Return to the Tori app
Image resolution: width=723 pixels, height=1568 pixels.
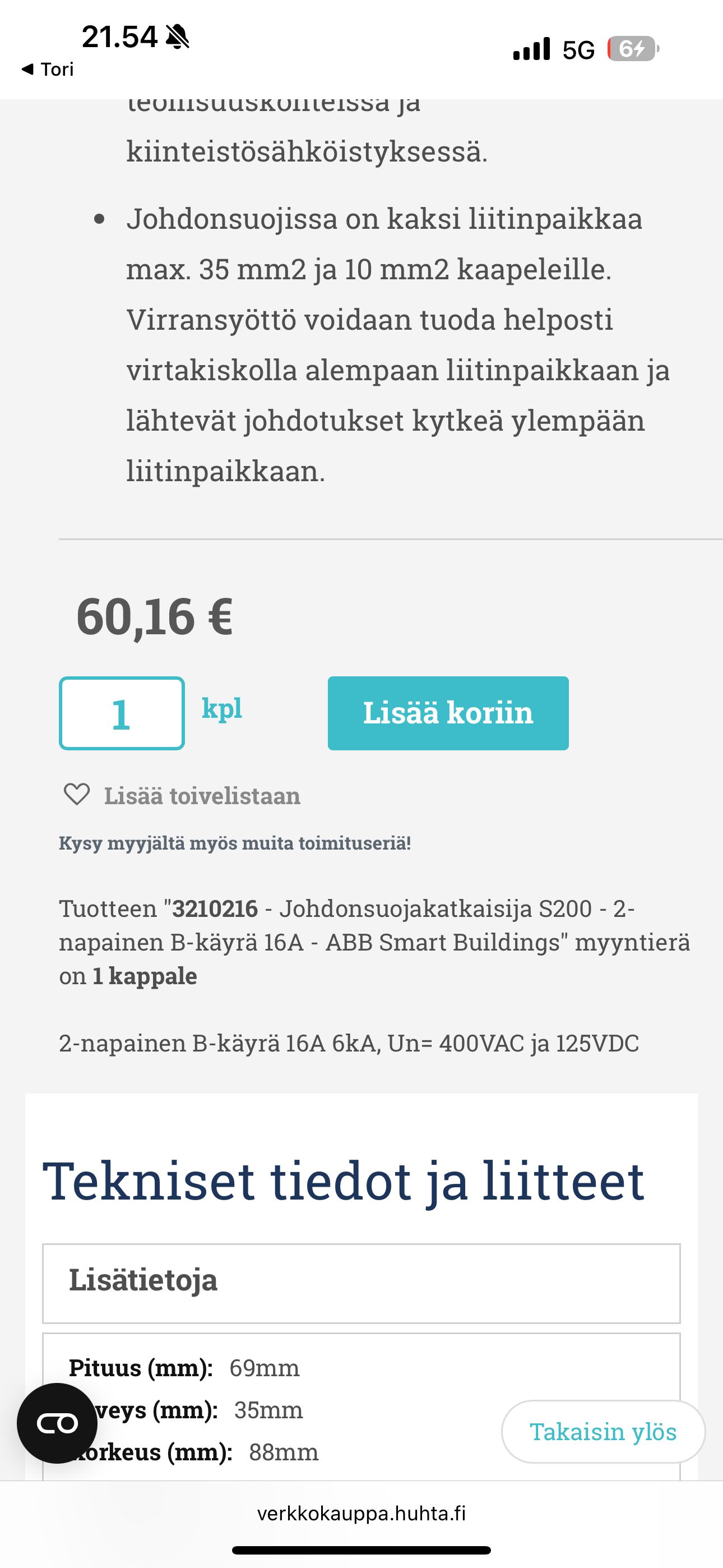tap(48, 70)
